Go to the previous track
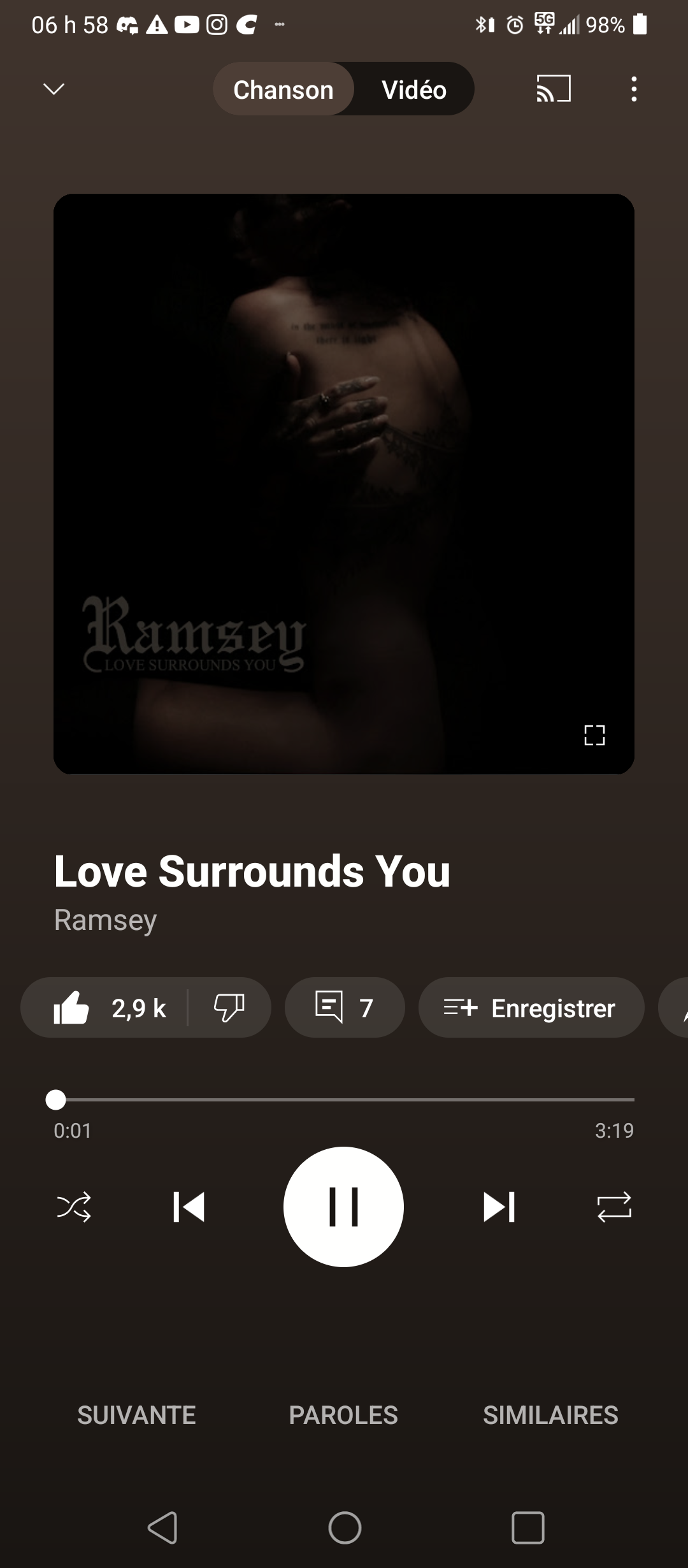Viewport: 688px width, 1568px height. (189, 1207)
